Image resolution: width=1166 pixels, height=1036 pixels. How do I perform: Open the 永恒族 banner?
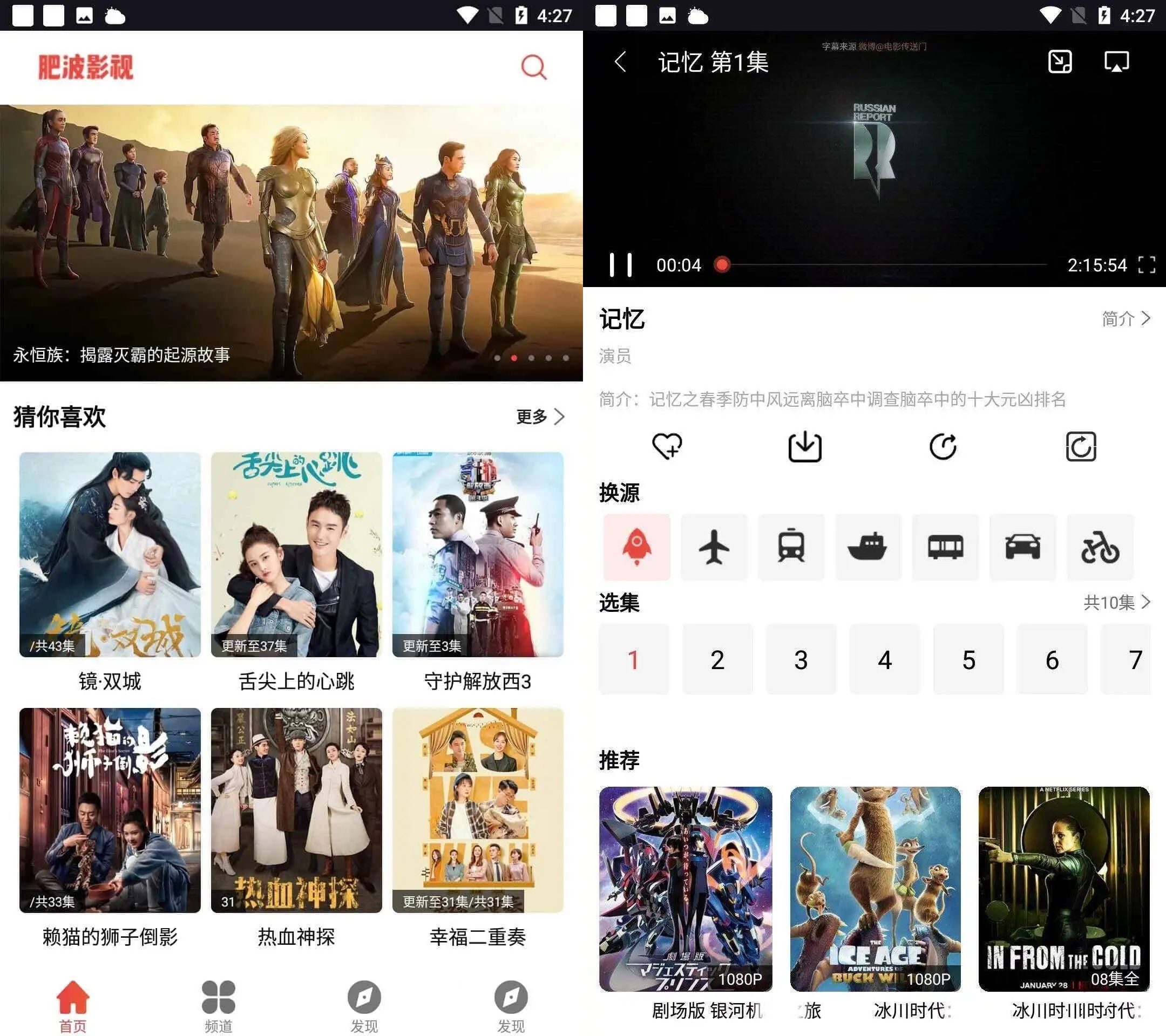291,242
